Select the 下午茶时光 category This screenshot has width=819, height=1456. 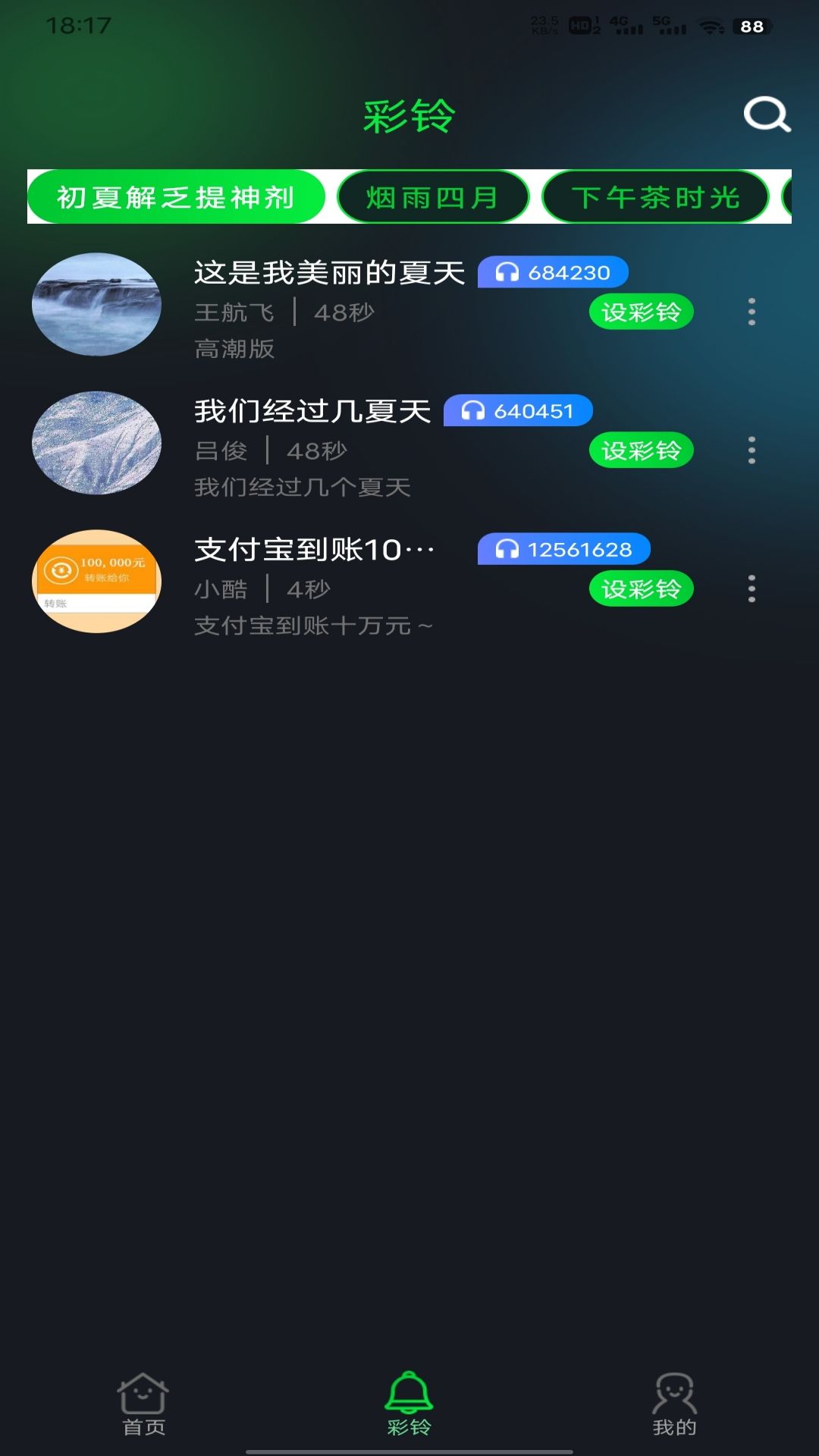tap(654, 197)
